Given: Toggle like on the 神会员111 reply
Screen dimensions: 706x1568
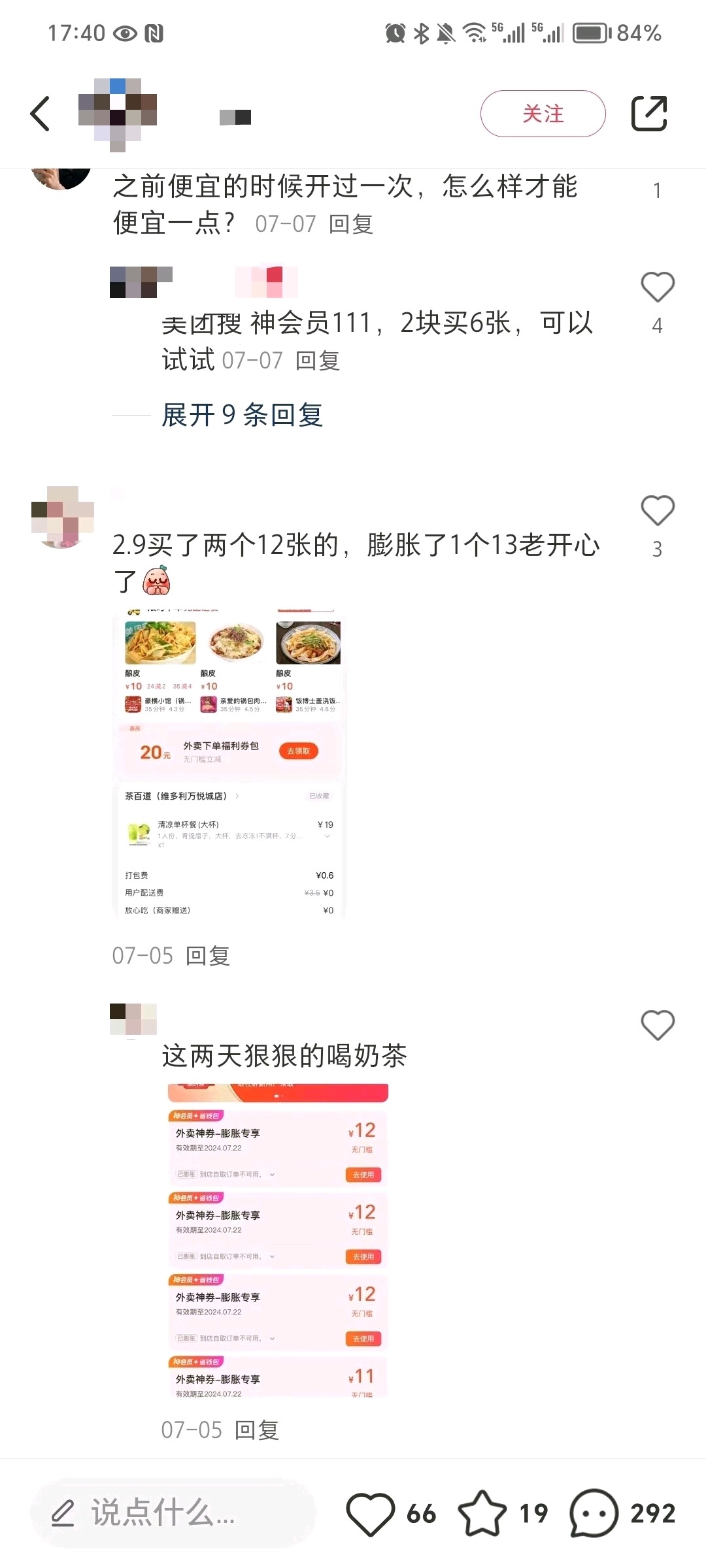Looking at the screenshot, I should 658,285.
